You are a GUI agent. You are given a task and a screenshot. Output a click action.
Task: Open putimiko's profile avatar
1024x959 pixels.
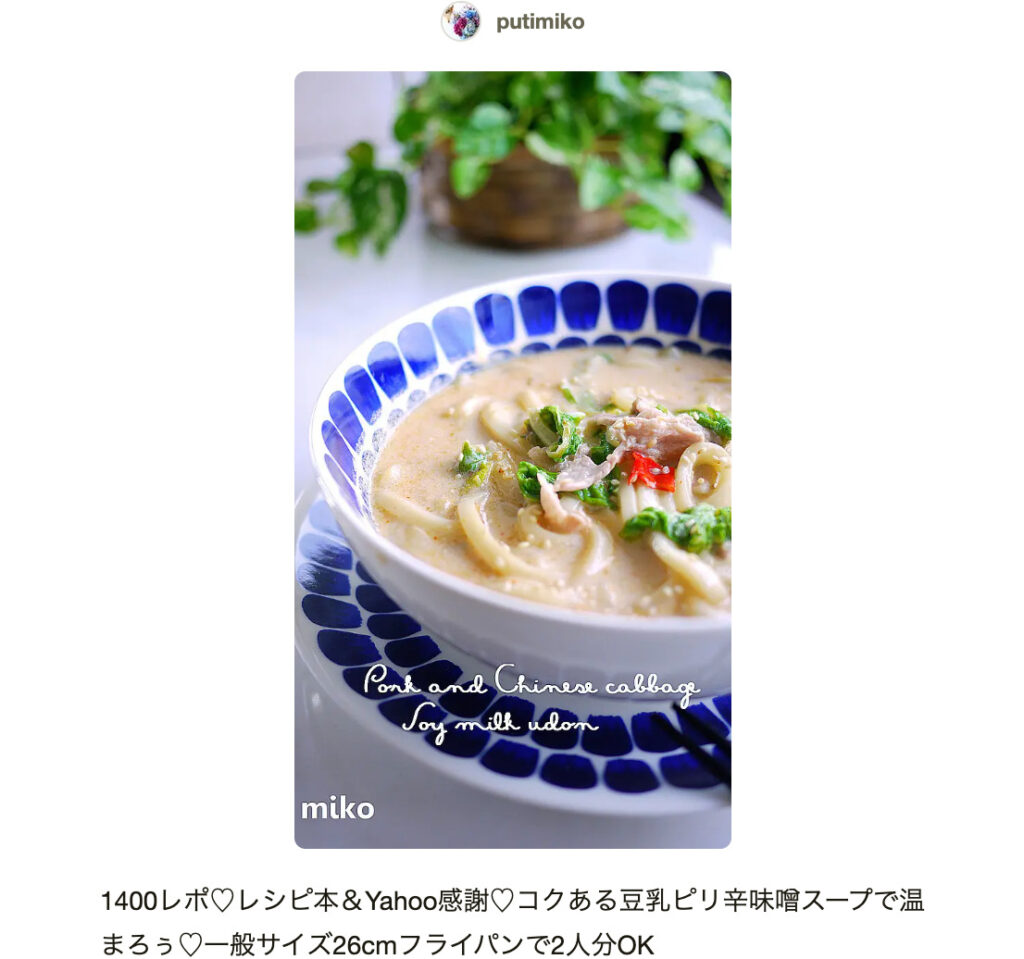(x=461, y=21)
